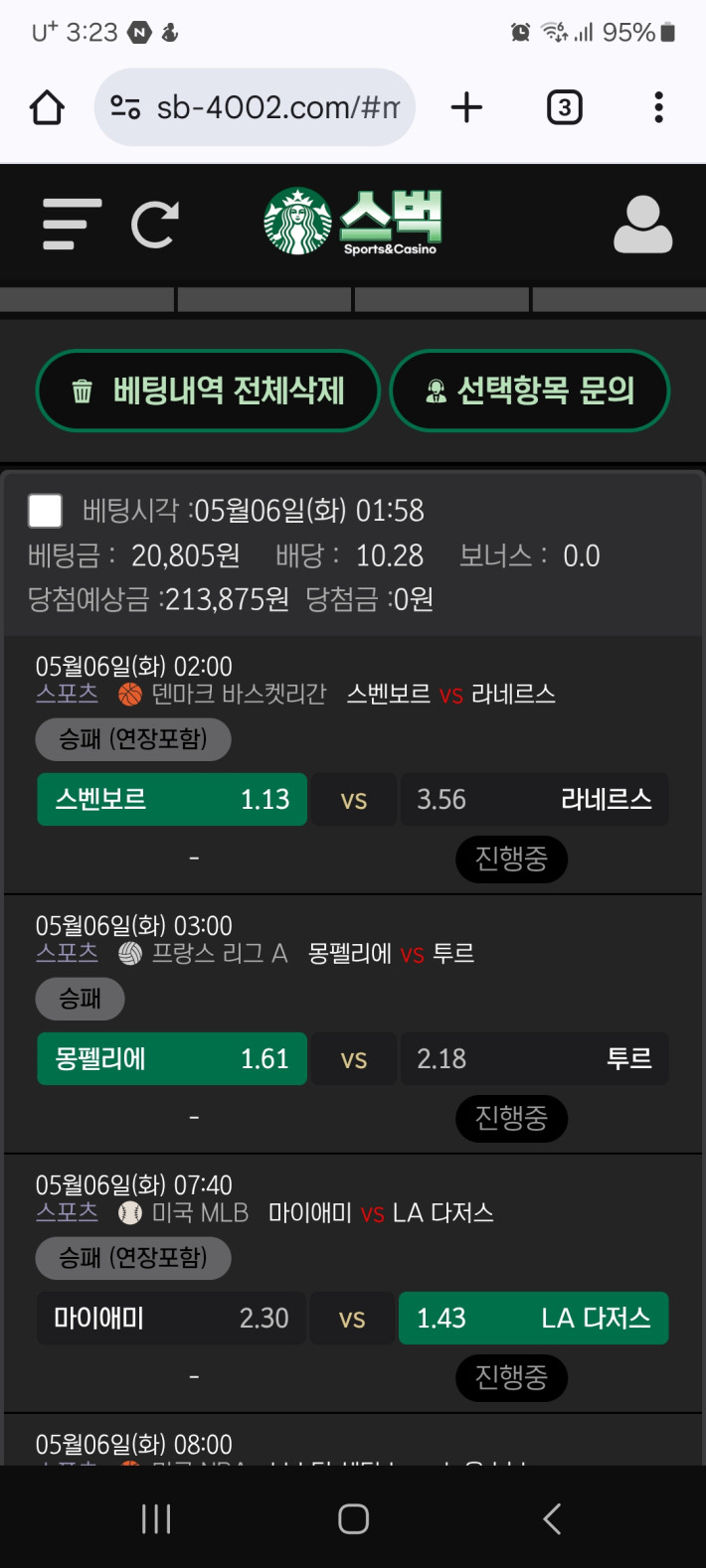Go back with the system back button

point(552,1518)
